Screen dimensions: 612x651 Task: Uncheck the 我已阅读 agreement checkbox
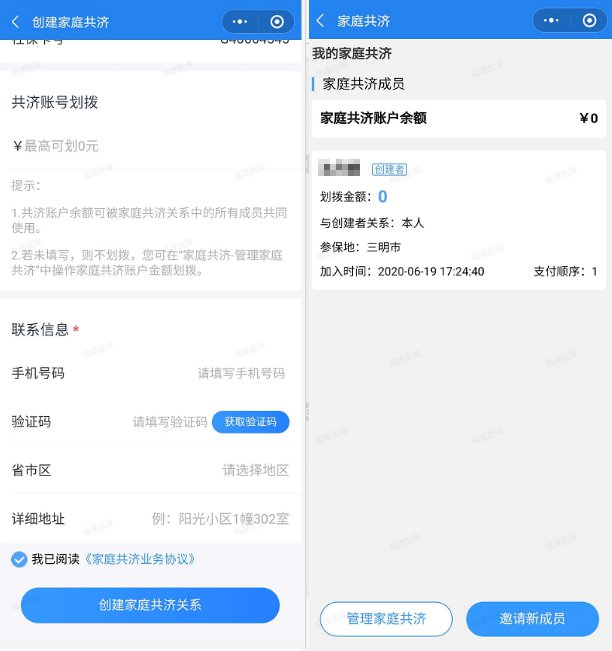(19, 560)
